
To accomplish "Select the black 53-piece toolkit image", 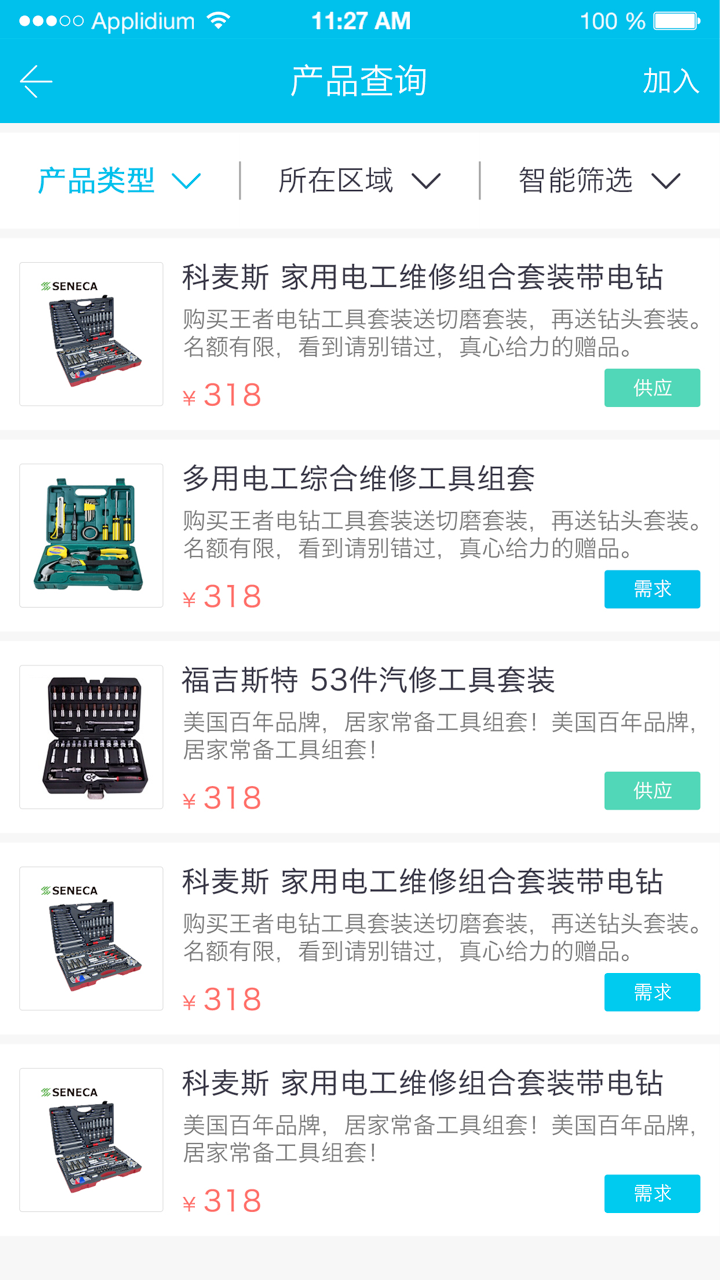I will (x=90, y=737).
